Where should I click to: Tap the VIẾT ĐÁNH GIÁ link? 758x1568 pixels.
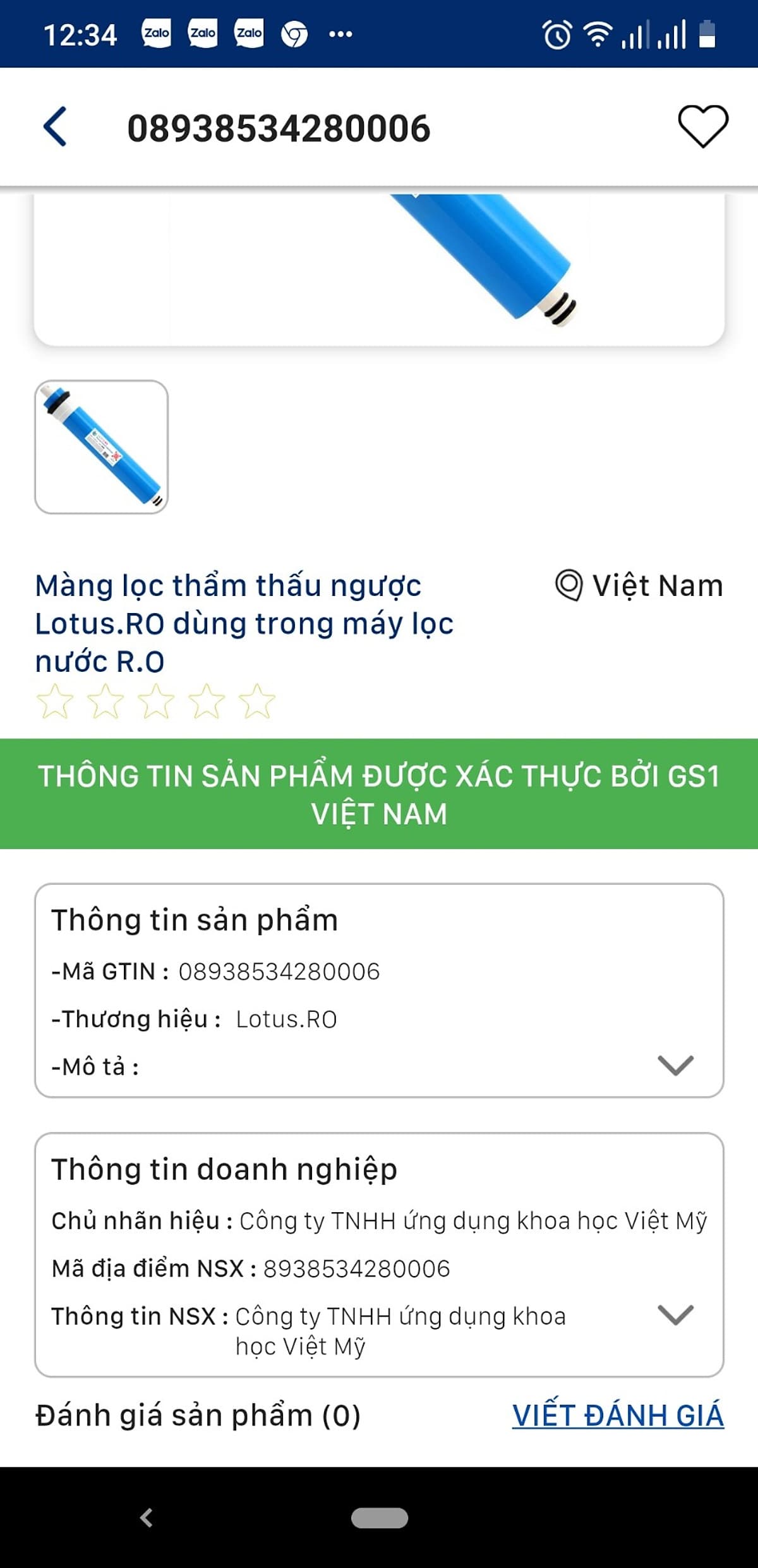tap(617, 1416)
